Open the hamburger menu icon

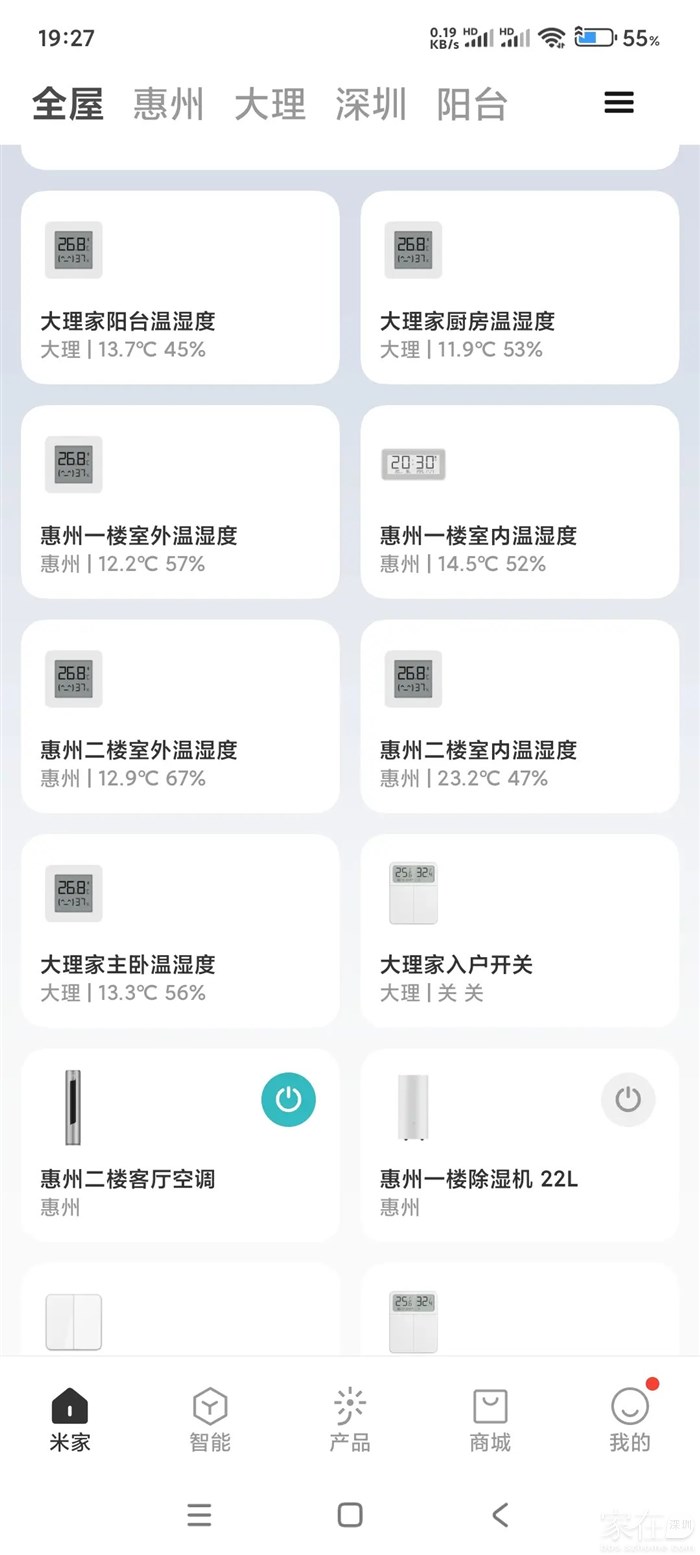pos(619,103)
